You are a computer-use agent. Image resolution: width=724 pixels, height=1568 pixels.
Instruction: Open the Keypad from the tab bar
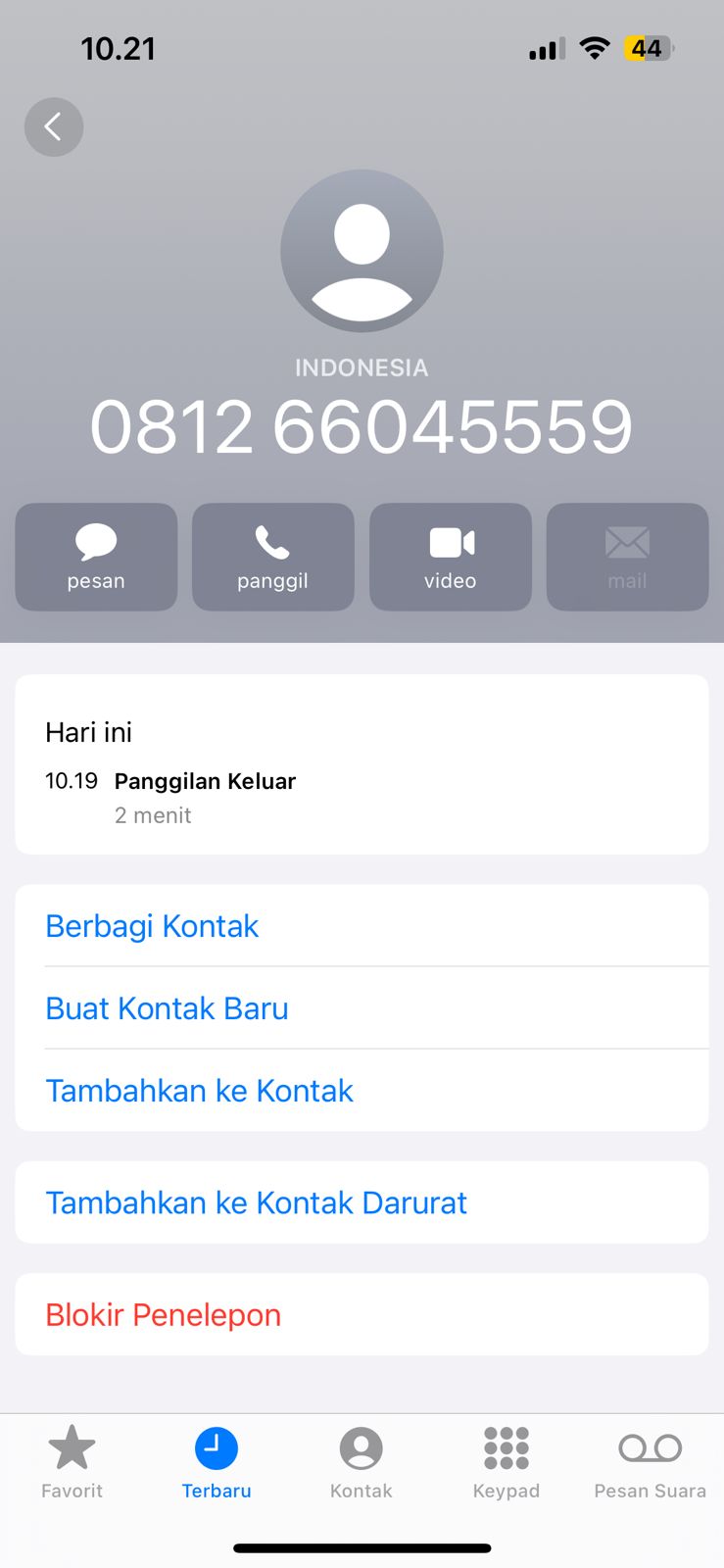506,1460
